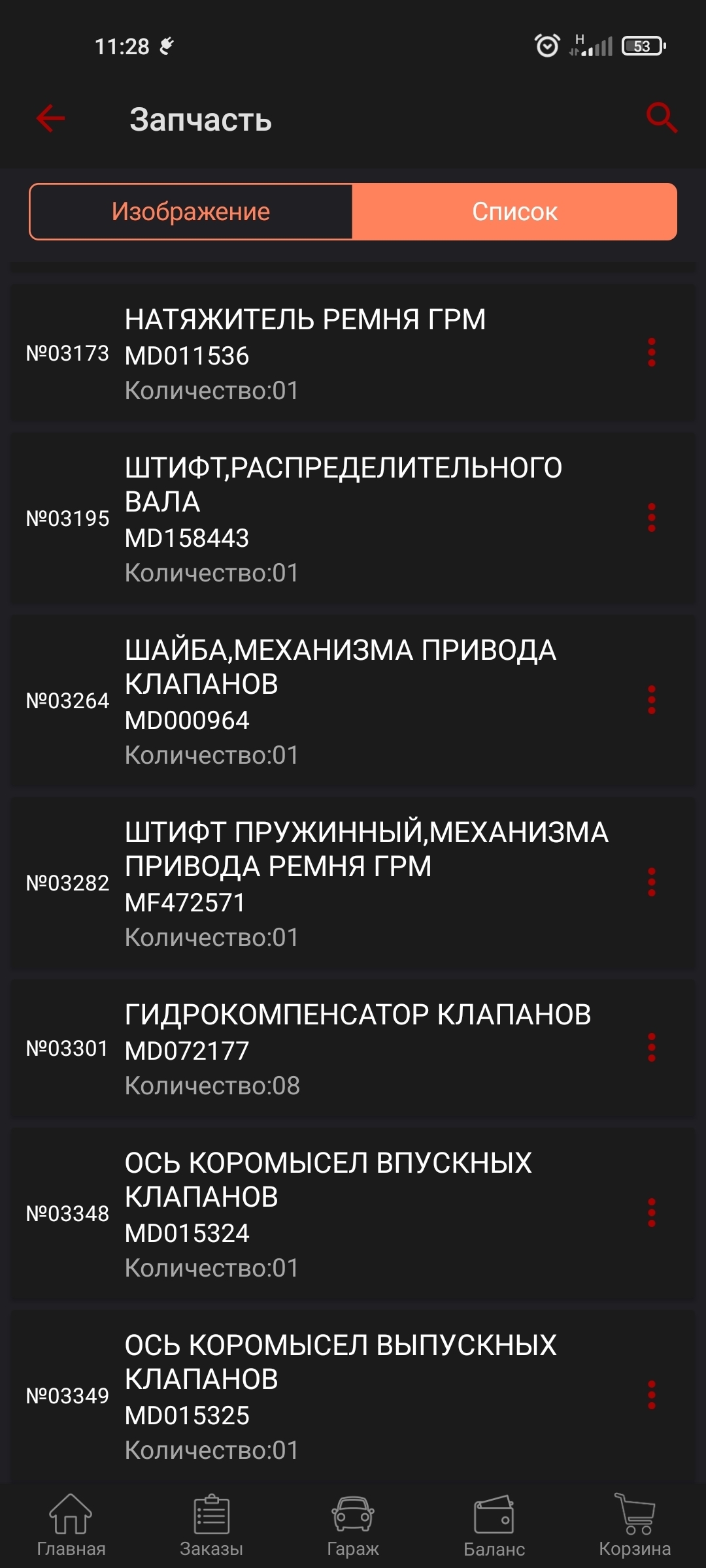This screenshot has width=706, height=1568.
Task: Open the search magnifier icon
Action: pyautogui.click(x=661, y=118)
